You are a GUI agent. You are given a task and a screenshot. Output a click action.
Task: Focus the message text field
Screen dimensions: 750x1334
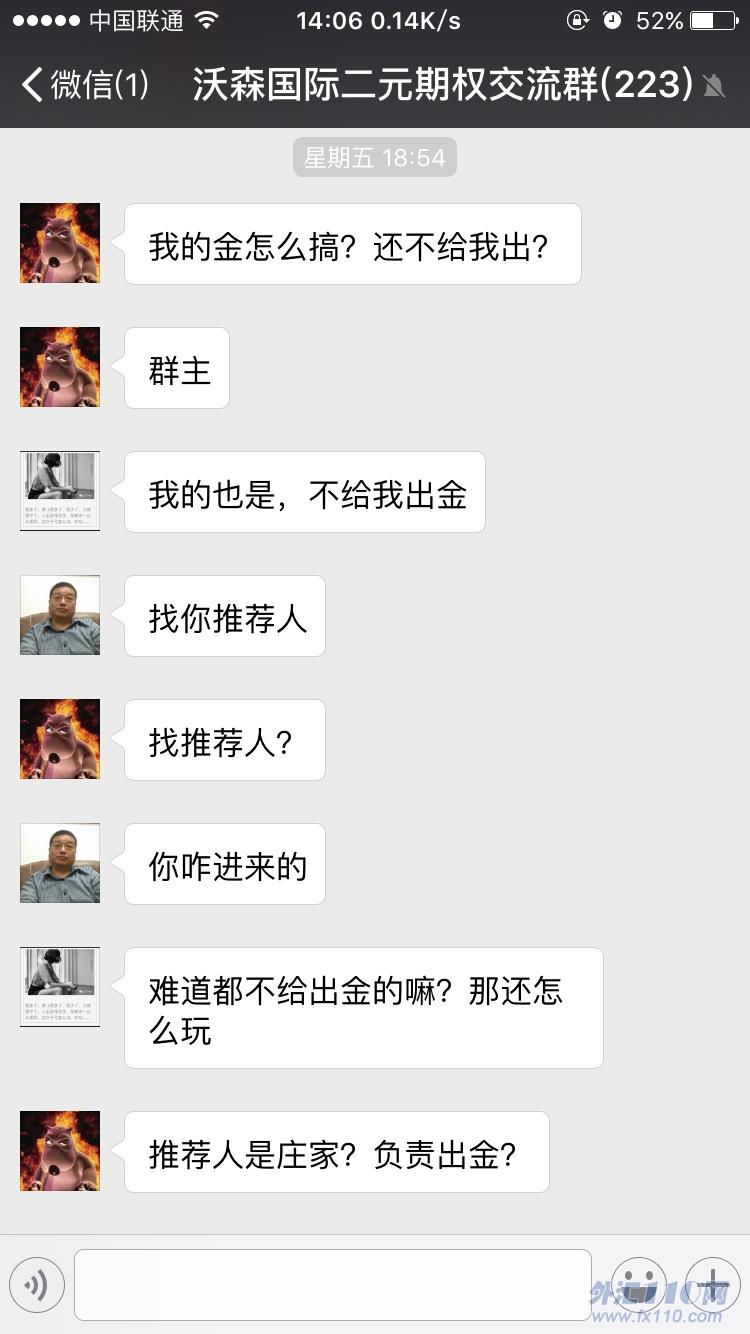click(x=332, y=1285)
